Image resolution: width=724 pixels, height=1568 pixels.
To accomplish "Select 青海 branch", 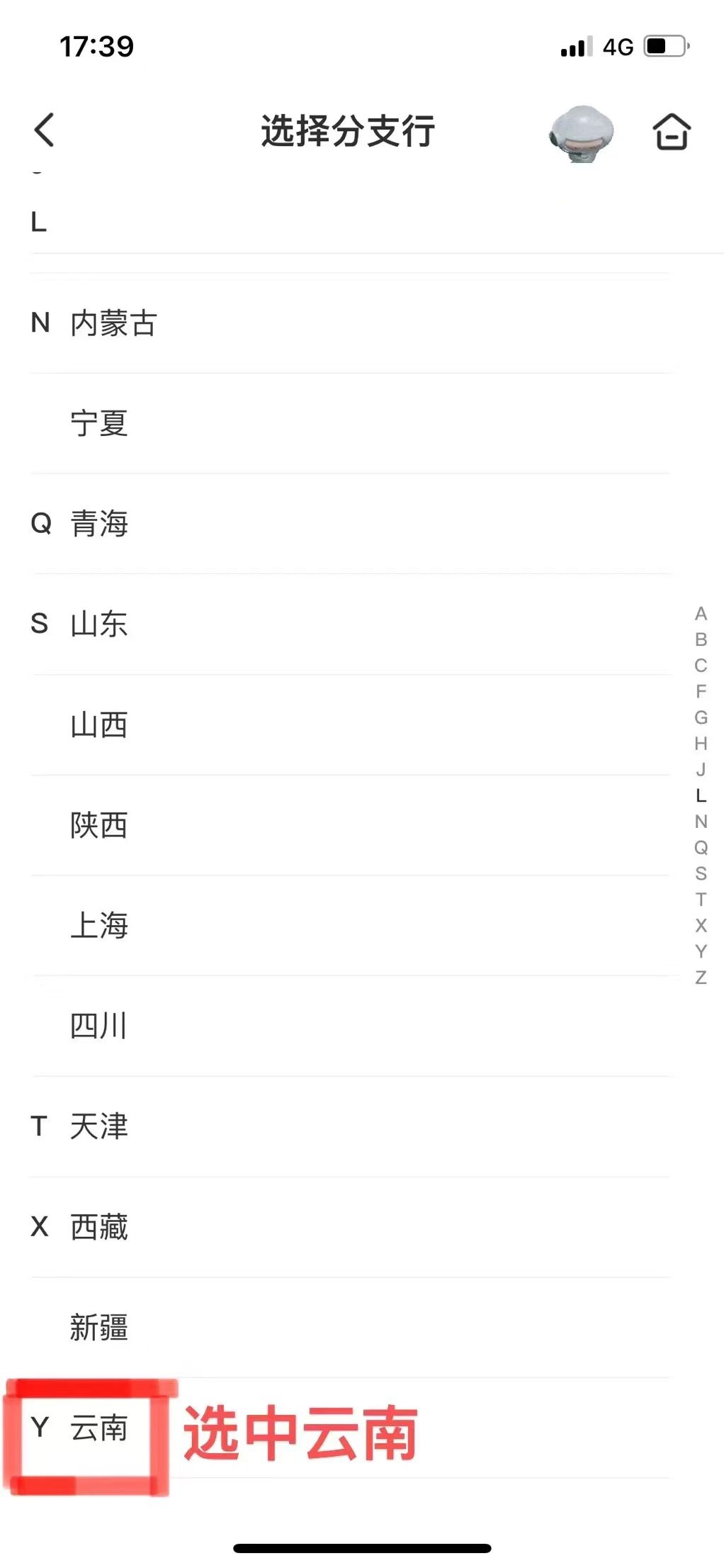I will pyautogui.click(x=99, y=524).
